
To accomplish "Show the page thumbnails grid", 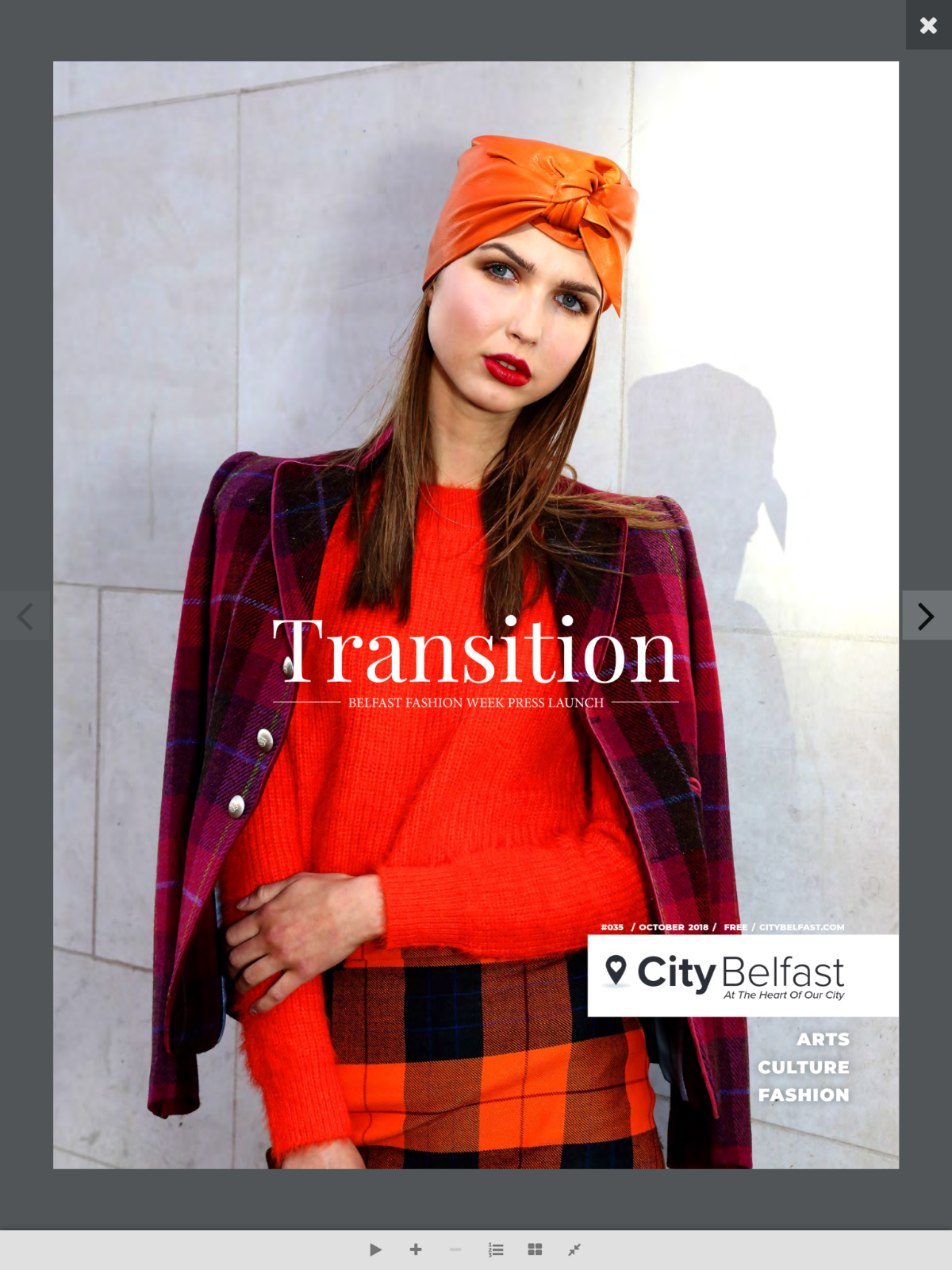I will [x=535, y=1249].
